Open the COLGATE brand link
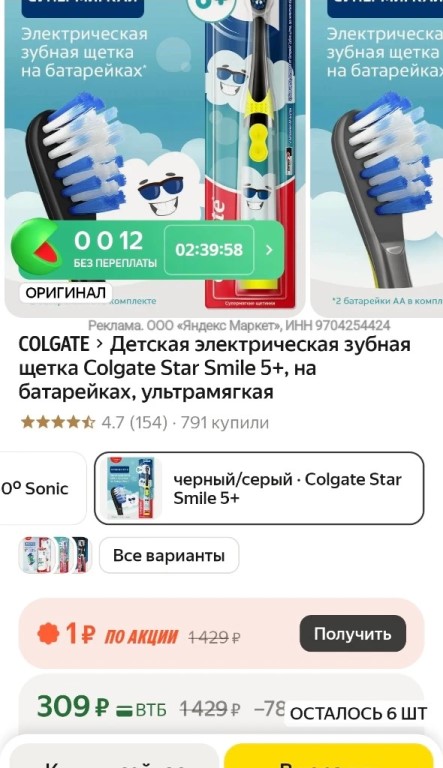 [54, 345]
